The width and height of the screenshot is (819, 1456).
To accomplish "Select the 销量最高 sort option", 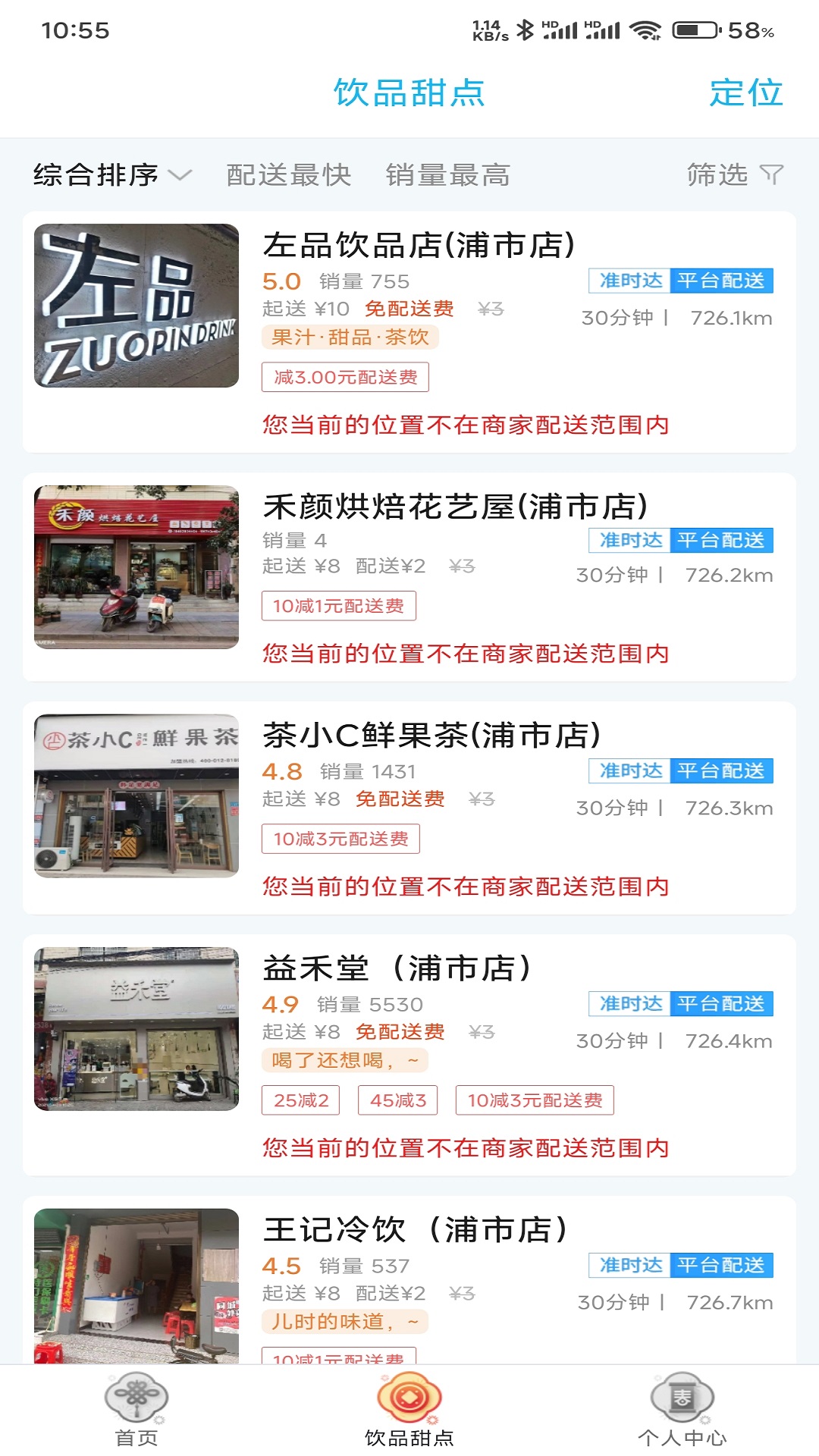I will coord(446,175).
